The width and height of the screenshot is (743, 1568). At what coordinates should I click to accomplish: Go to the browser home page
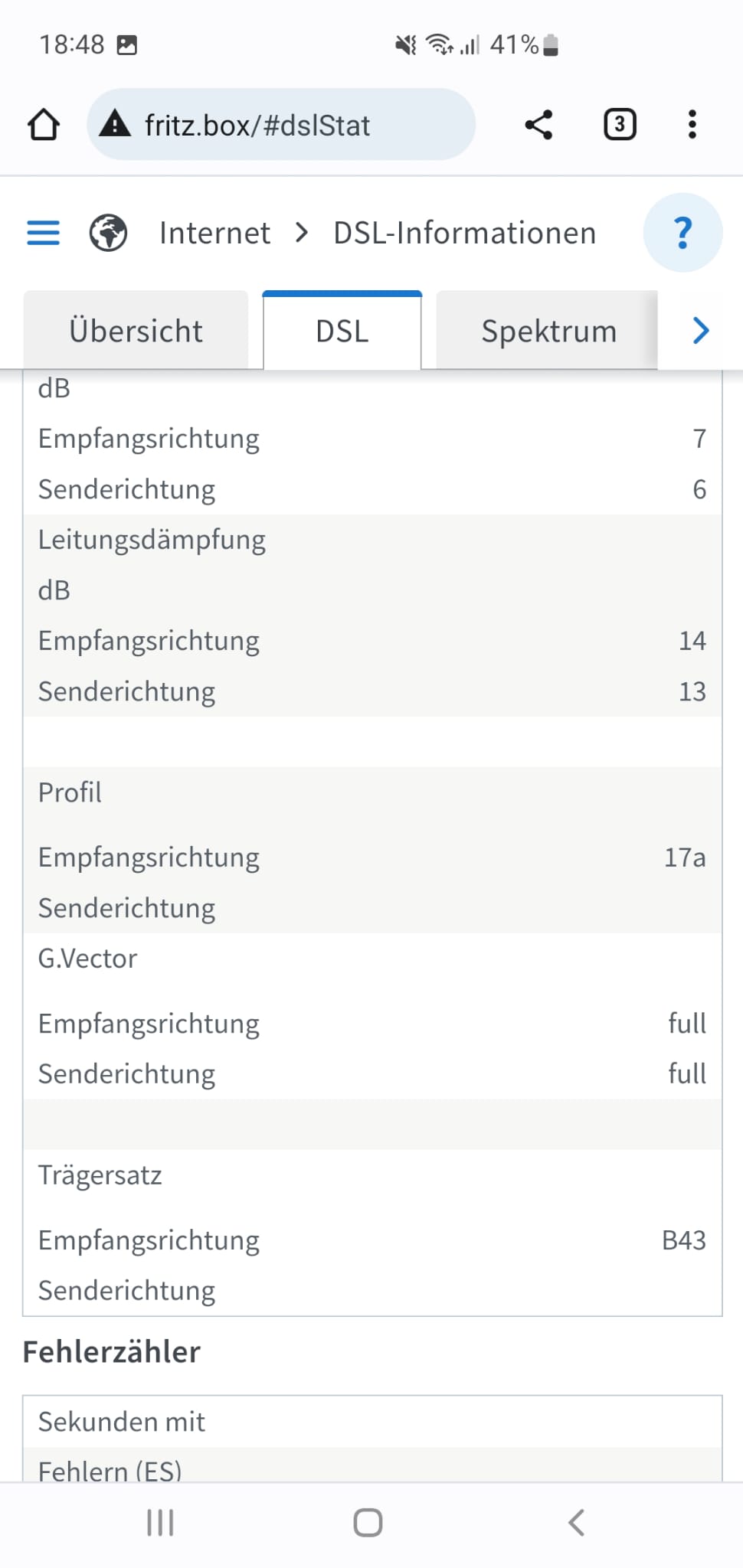pyautogui.click(x=44, y=125)
